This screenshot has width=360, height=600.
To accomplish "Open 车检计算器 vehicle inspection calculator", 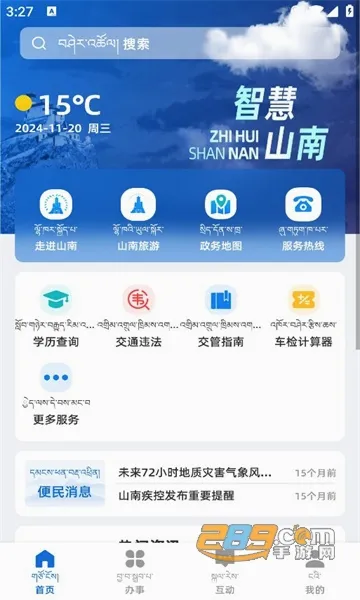I will 303,316.
